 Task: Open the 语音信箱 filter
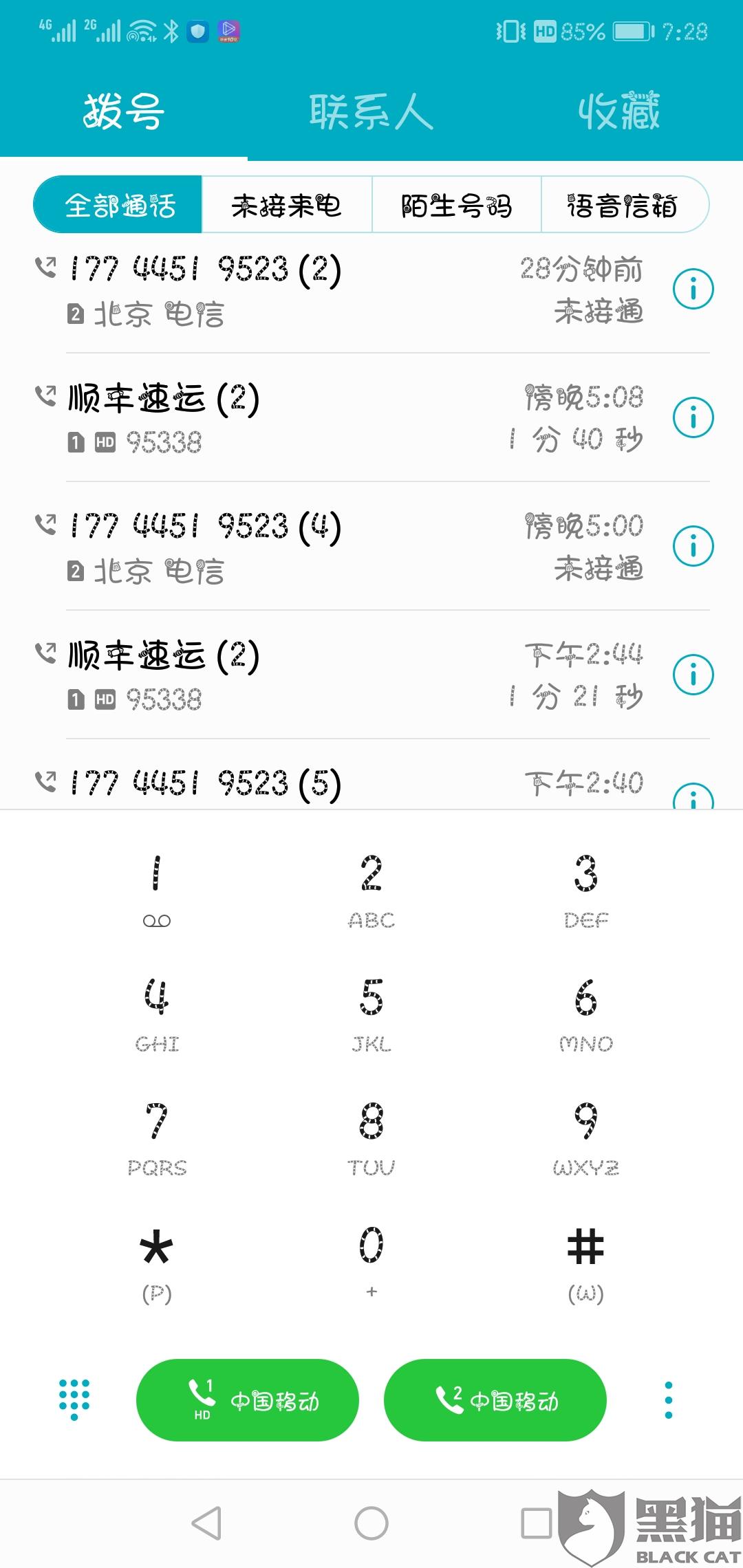coord(623,205)
